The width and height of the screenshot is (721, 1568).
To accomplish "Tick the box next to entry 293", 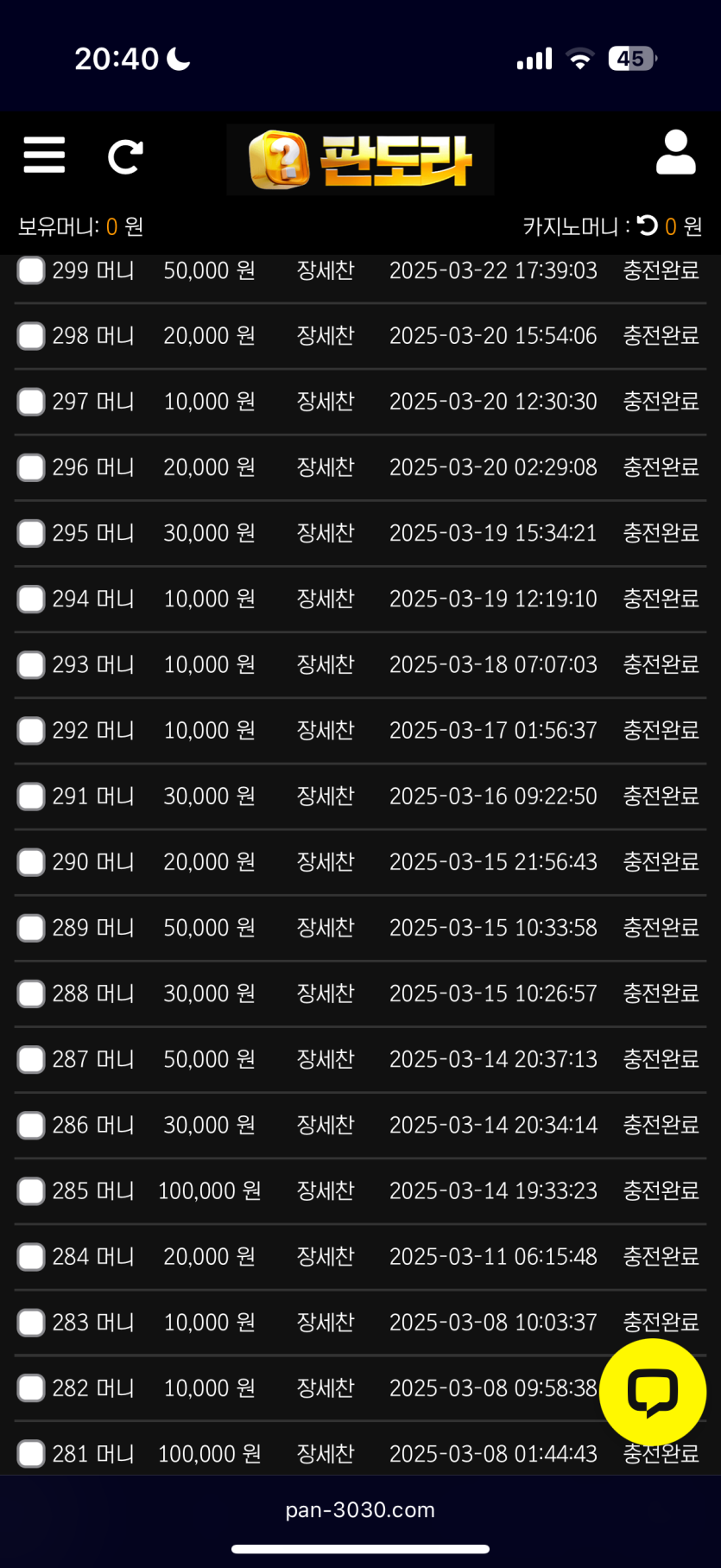I will (x=32, y=665).
